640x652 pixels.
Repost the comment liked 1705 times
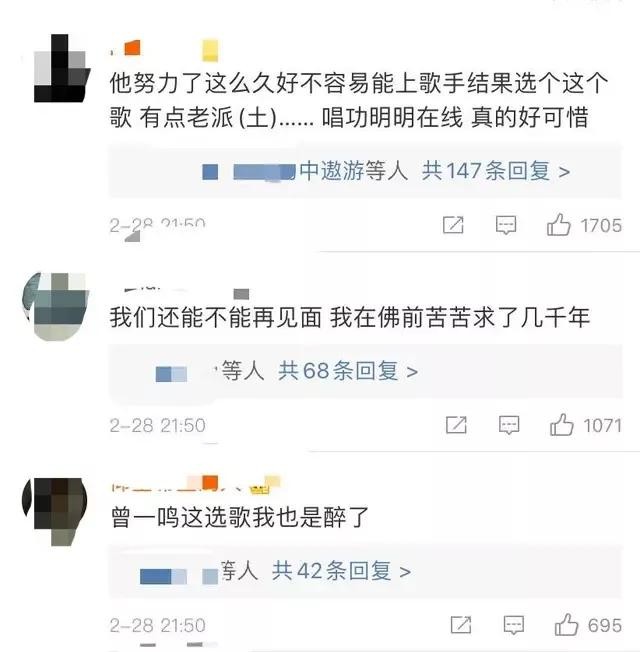coord(453,225)
